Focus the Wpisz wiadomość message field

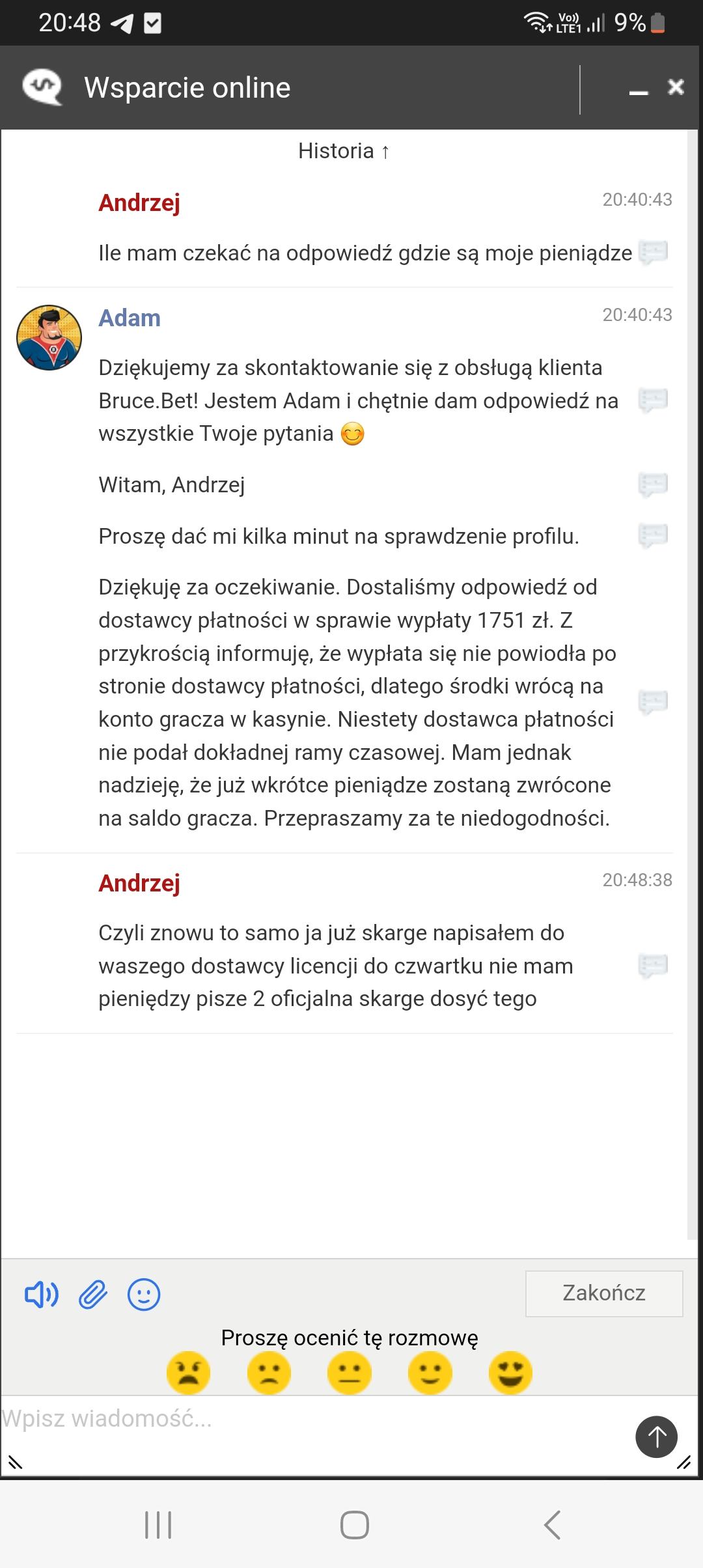(x=312, y=1433)
